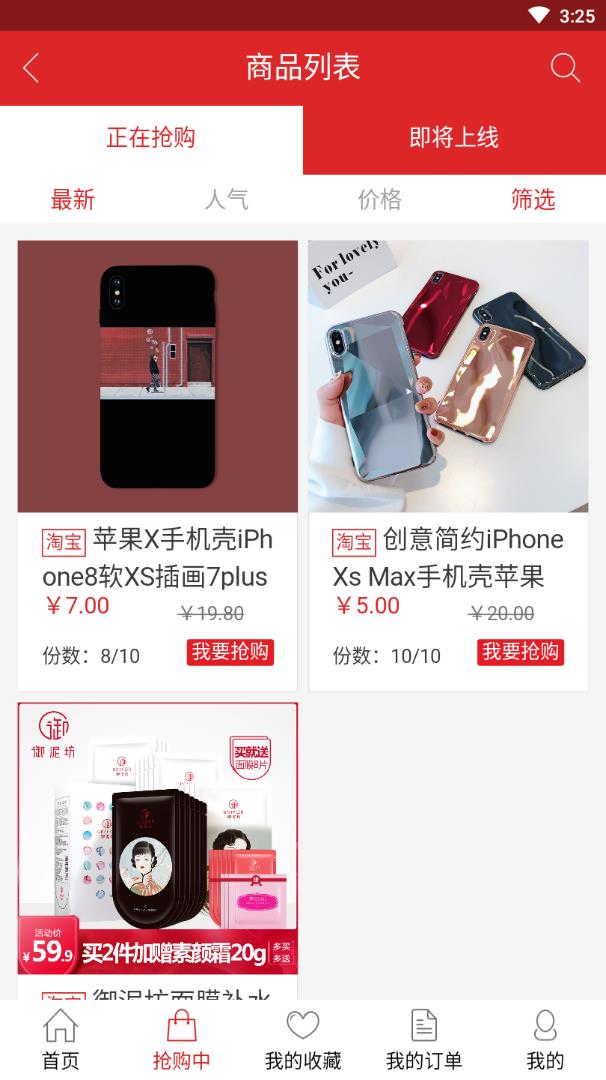Select the 抢购中 bottom tab
This screenshot has width=606, height=1080.
pyautogui.click(x=182, y=1040)
